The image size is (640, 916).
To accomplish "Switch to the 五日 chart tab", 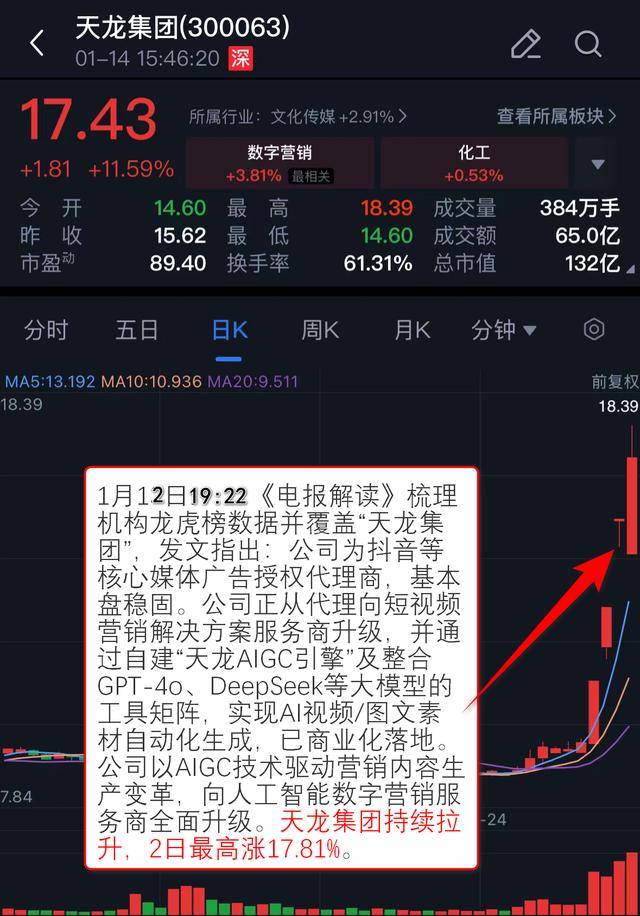I will [137, 330].
